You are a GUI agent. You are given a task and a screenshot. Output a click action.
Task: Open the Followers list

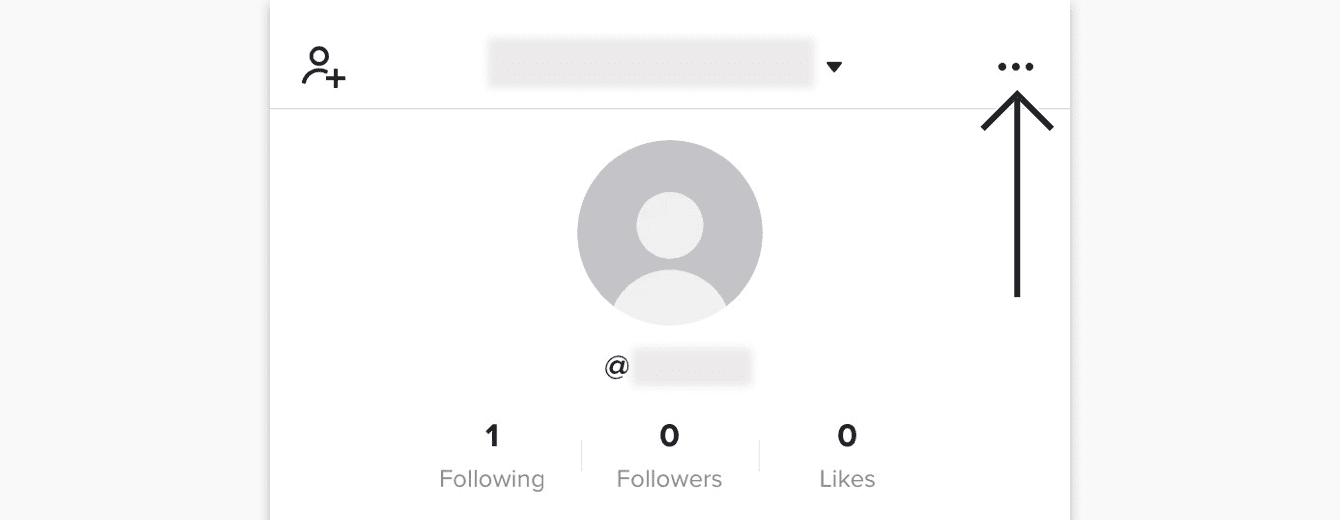669,456
